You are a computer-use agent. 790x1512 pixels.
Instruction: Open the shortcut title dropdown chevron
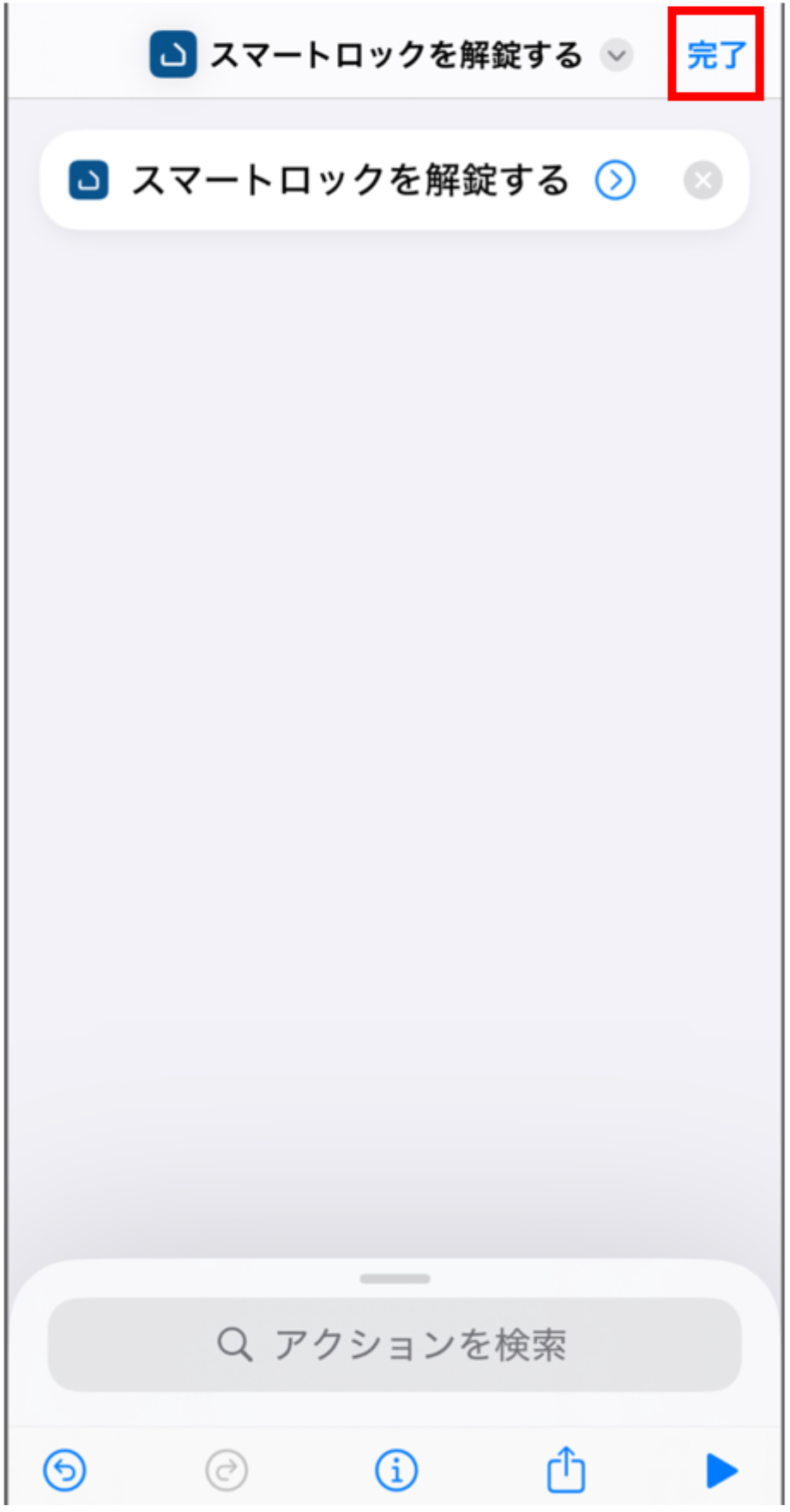(616, 56)
